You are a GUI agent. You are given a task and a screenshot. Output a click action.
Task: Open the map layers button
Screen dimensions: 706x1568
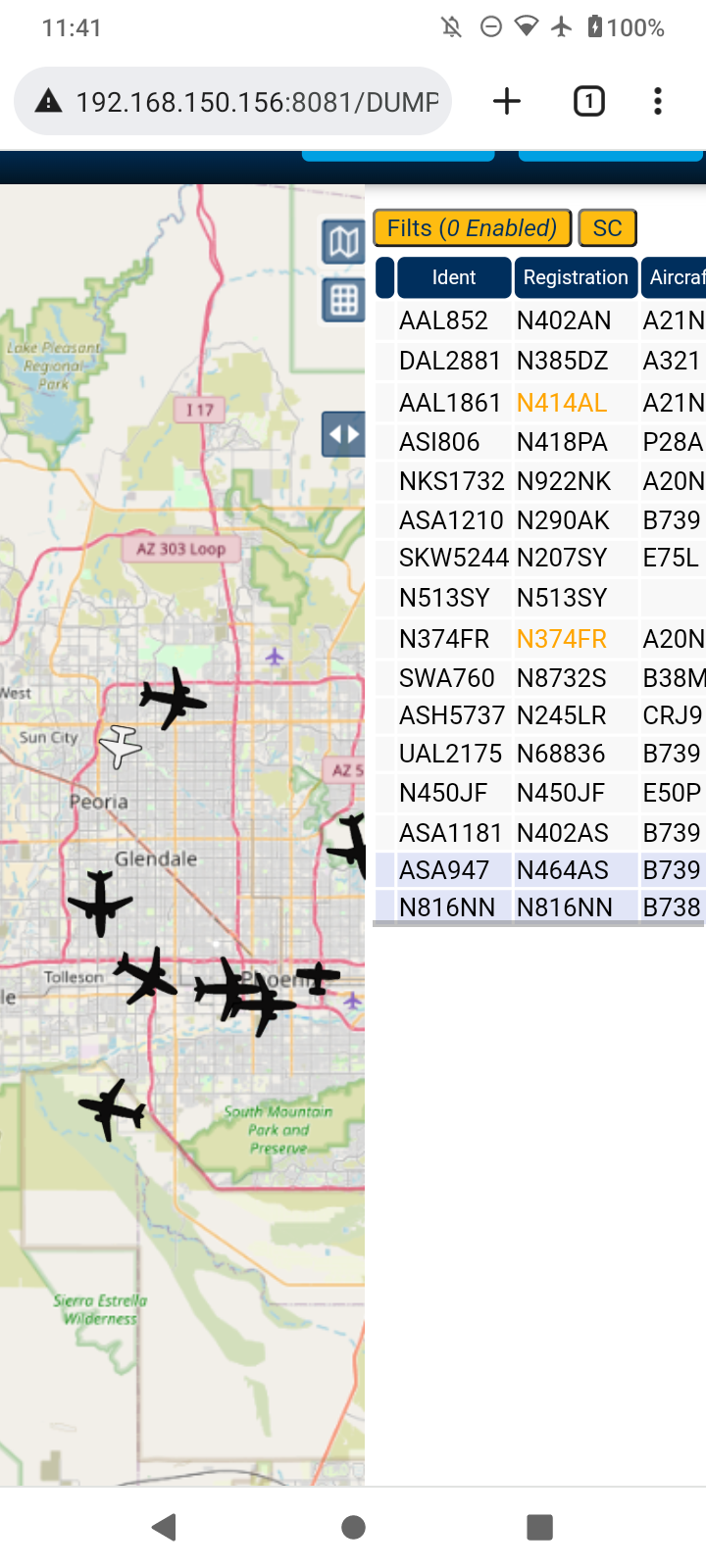pyautogui.click(x=343, y=241)
